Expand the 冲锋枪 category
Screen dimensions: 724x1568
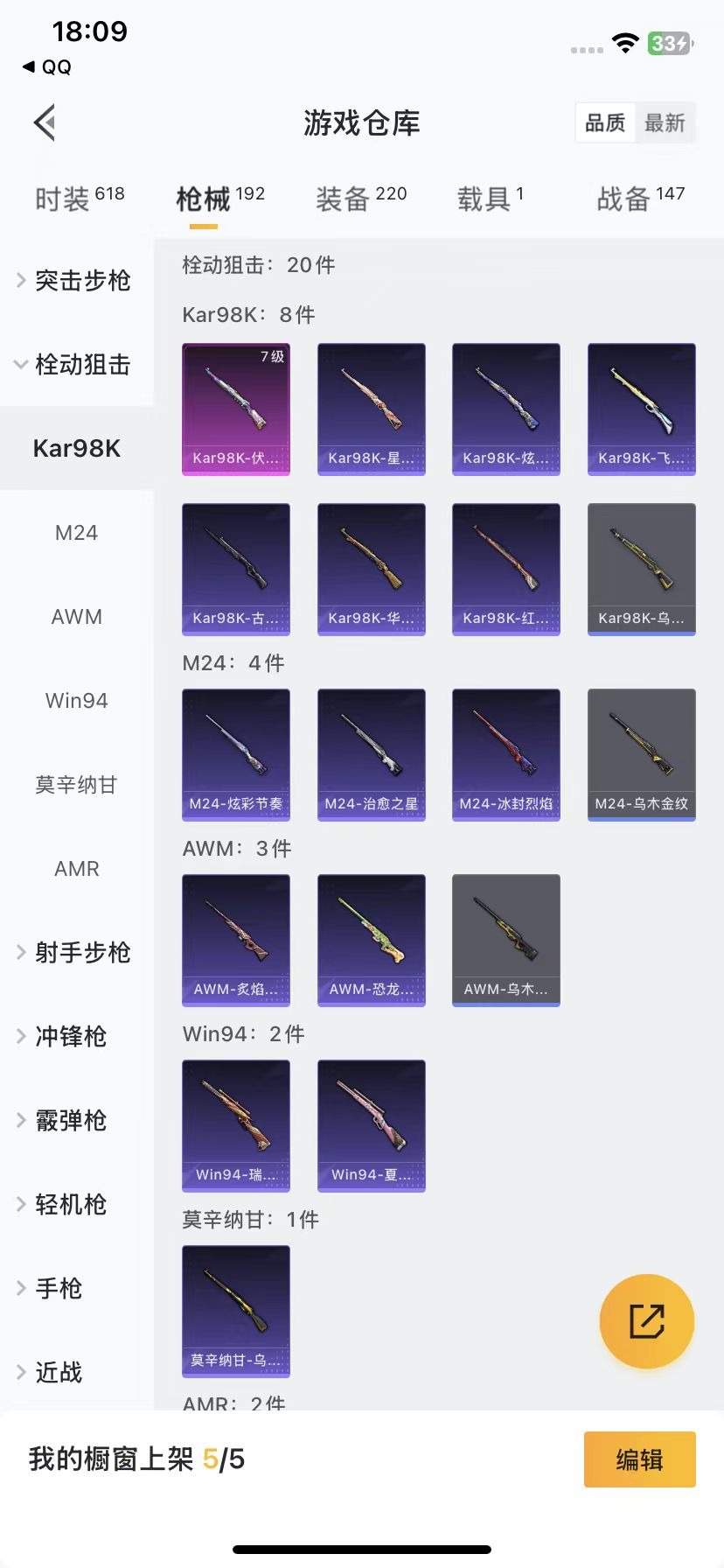click(x=70, y=1036)
